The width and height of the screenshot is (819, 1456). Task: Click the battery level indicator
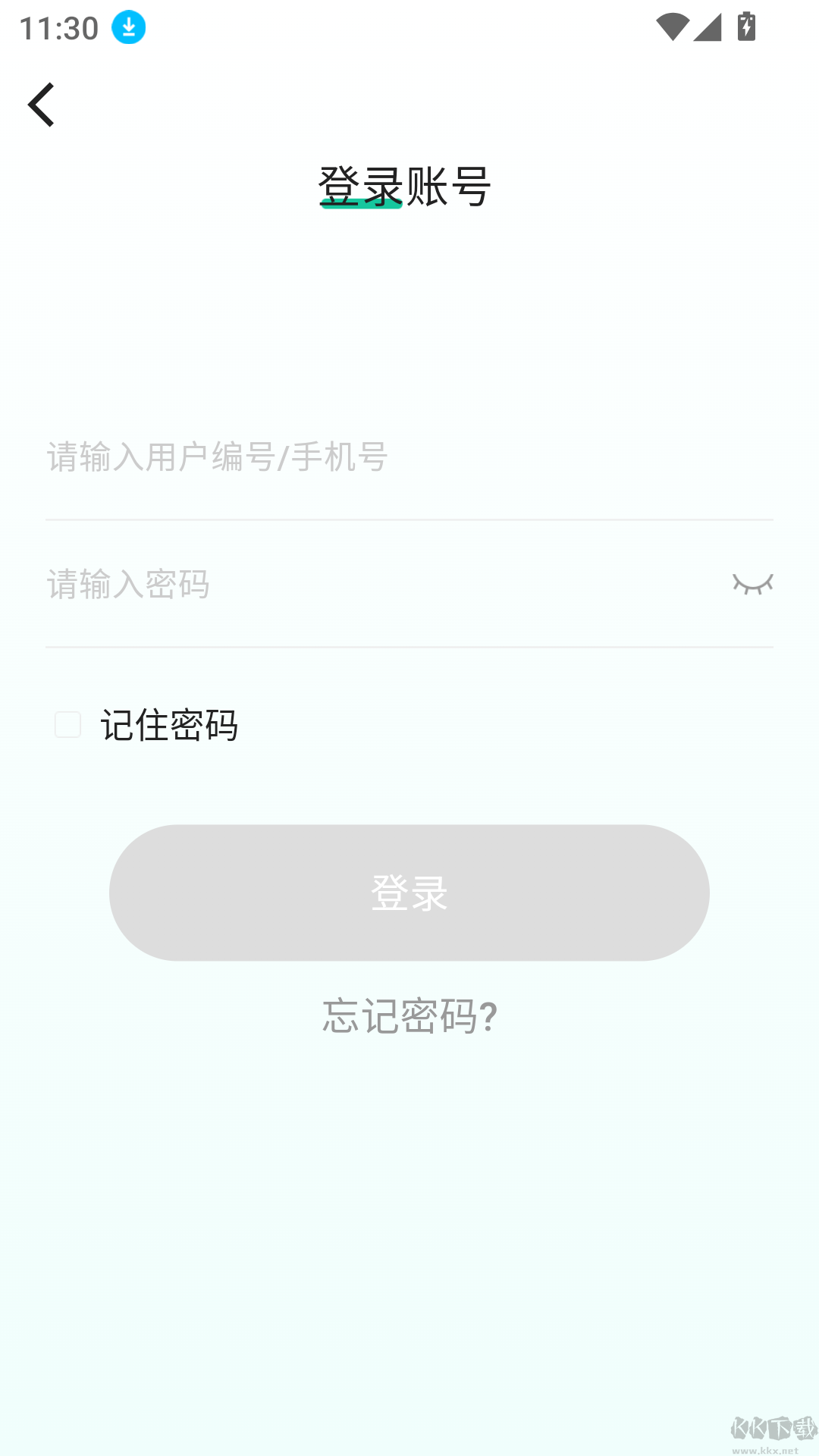pyautogui.click(x=746, y=25)
